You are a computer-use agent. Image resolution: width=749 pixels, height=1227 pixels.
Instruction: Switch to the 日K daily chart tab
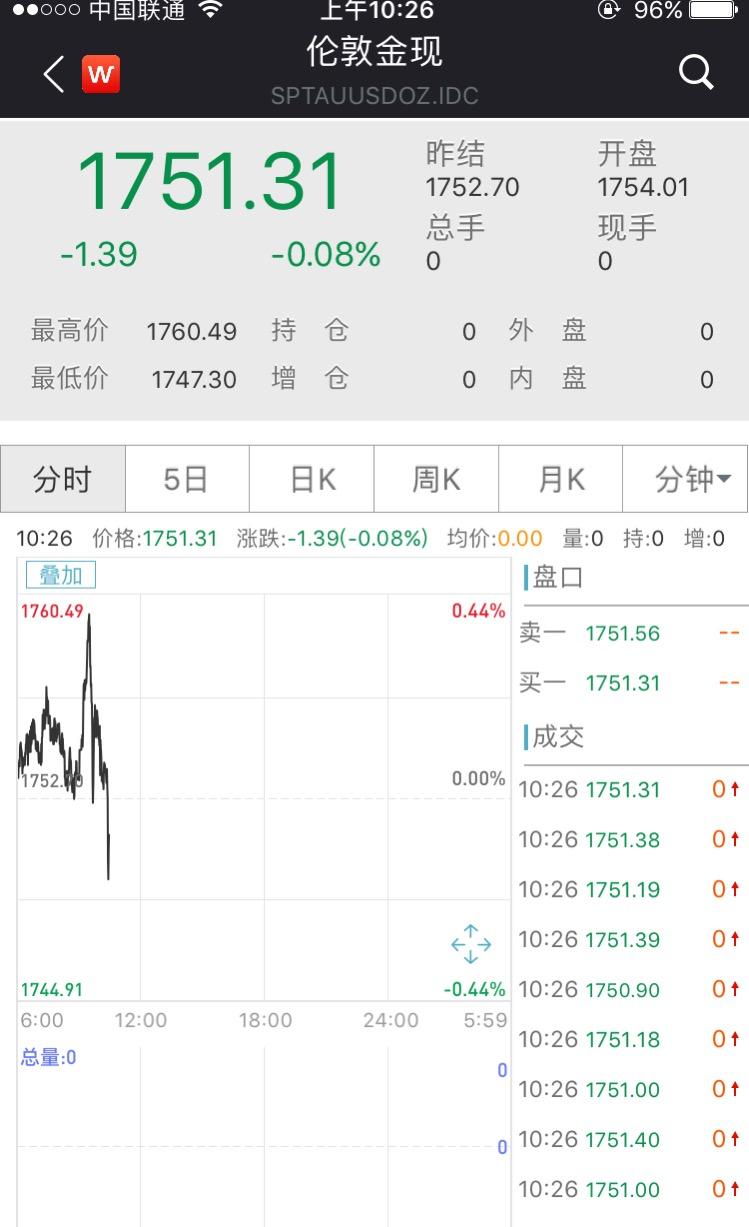click(x=311, y=479)
